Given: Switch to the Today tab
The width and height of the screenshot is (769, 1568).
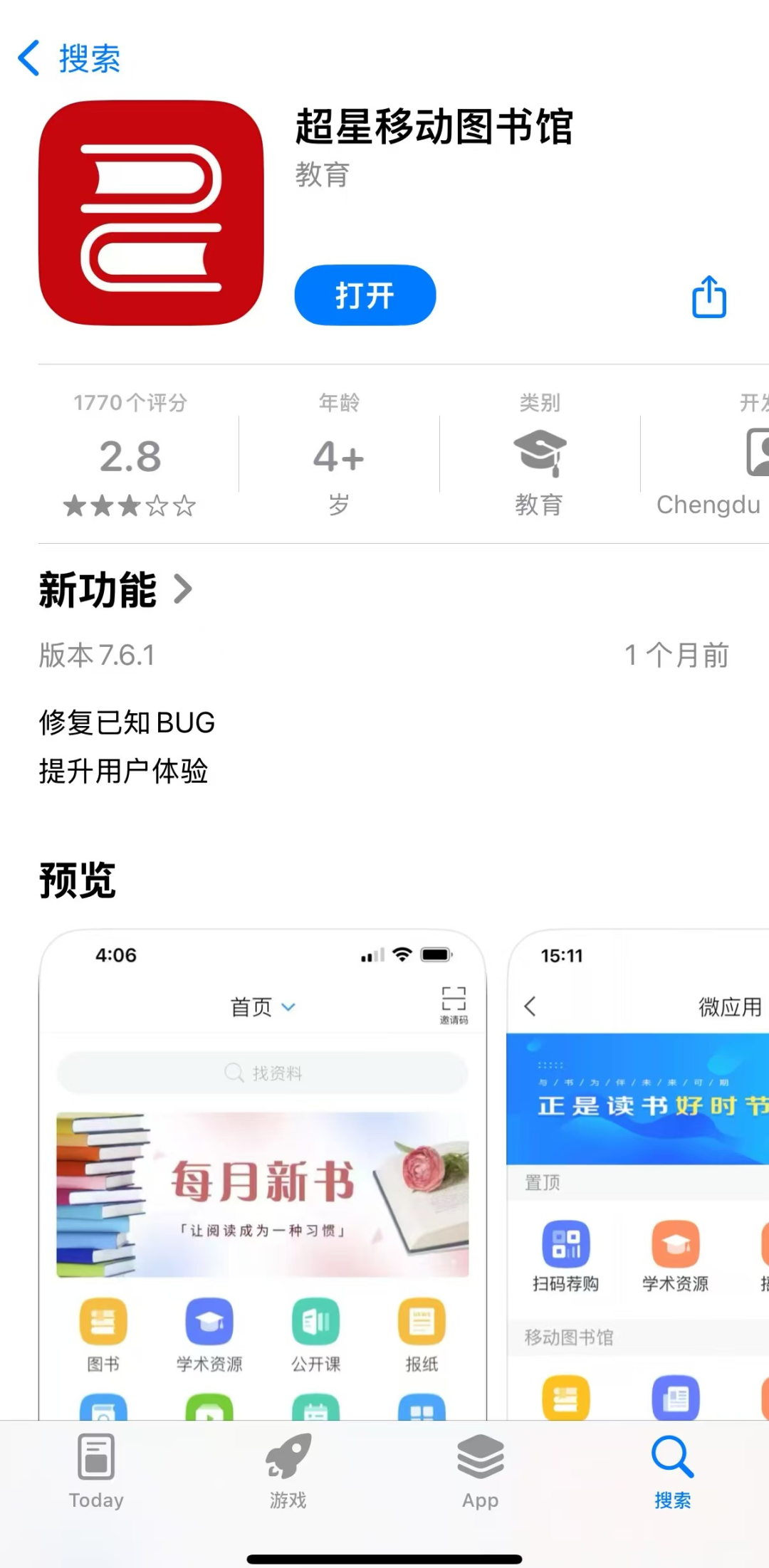Looking at the screenshot, I should [x=96, y=1470].
